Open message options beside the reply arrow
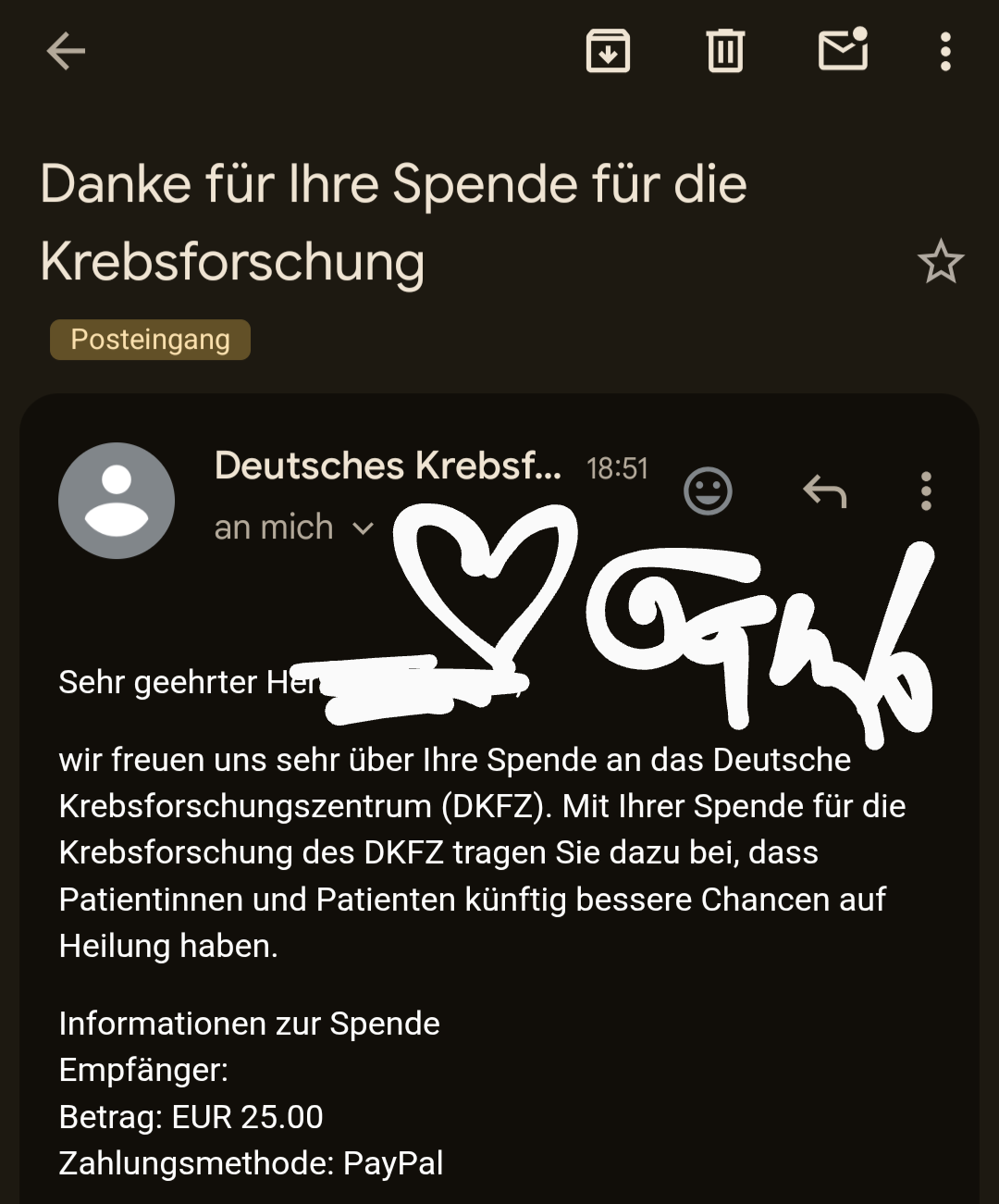Image resolution: width=999 pixels, height=1204 pixels. [926, 490]
